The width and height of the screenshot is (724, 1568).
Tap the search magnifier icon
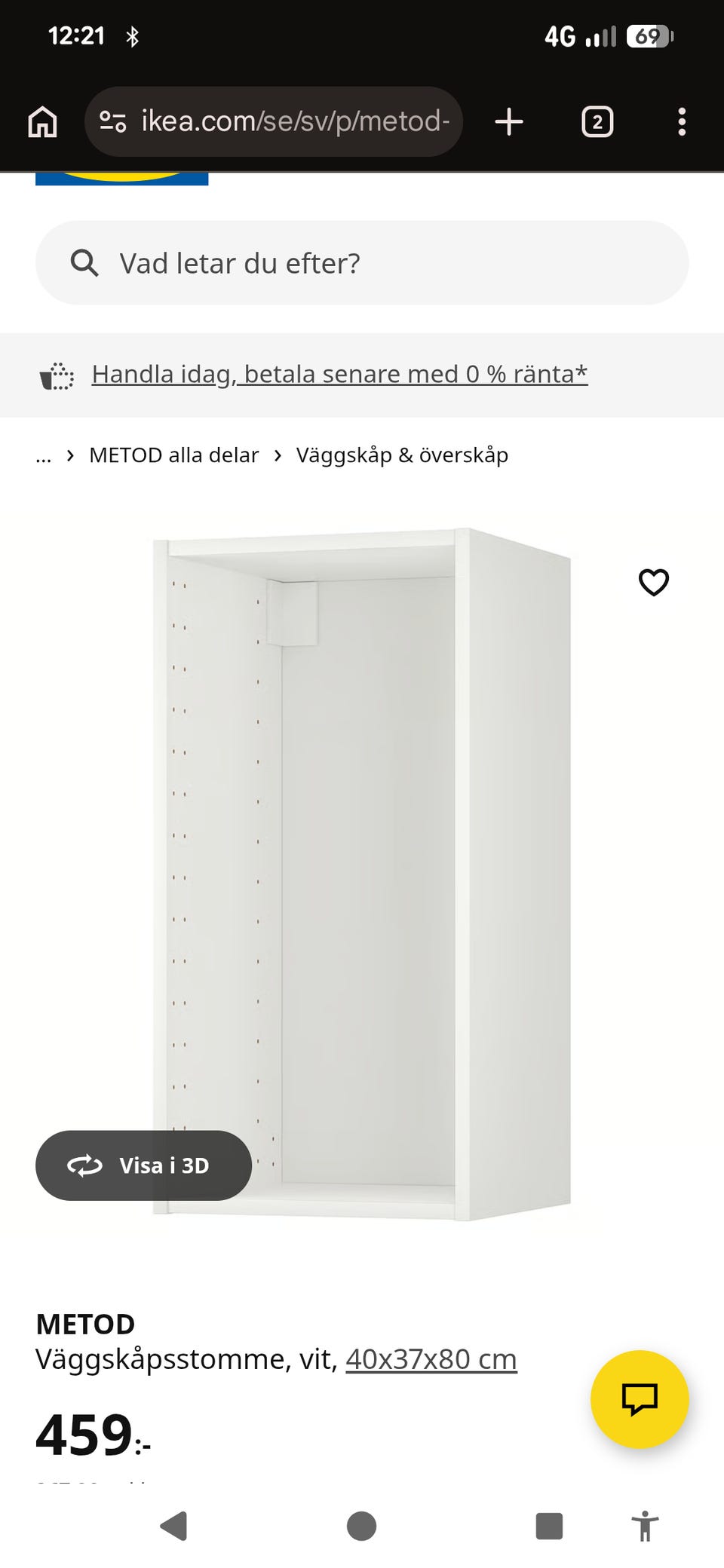click(x=84, y=263)
